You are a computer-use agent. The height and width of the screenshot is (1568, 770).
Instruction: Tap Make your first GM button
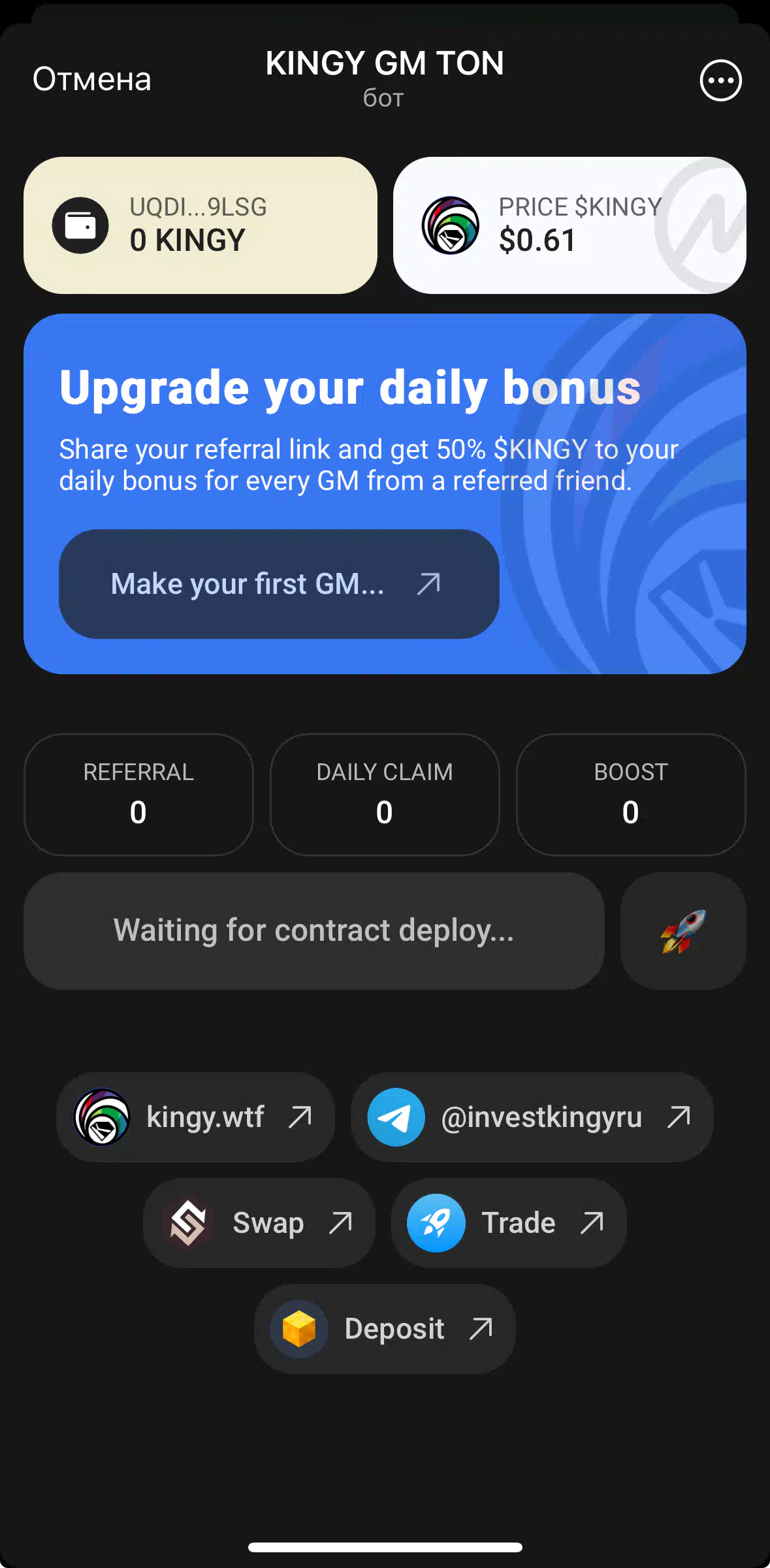279,583
